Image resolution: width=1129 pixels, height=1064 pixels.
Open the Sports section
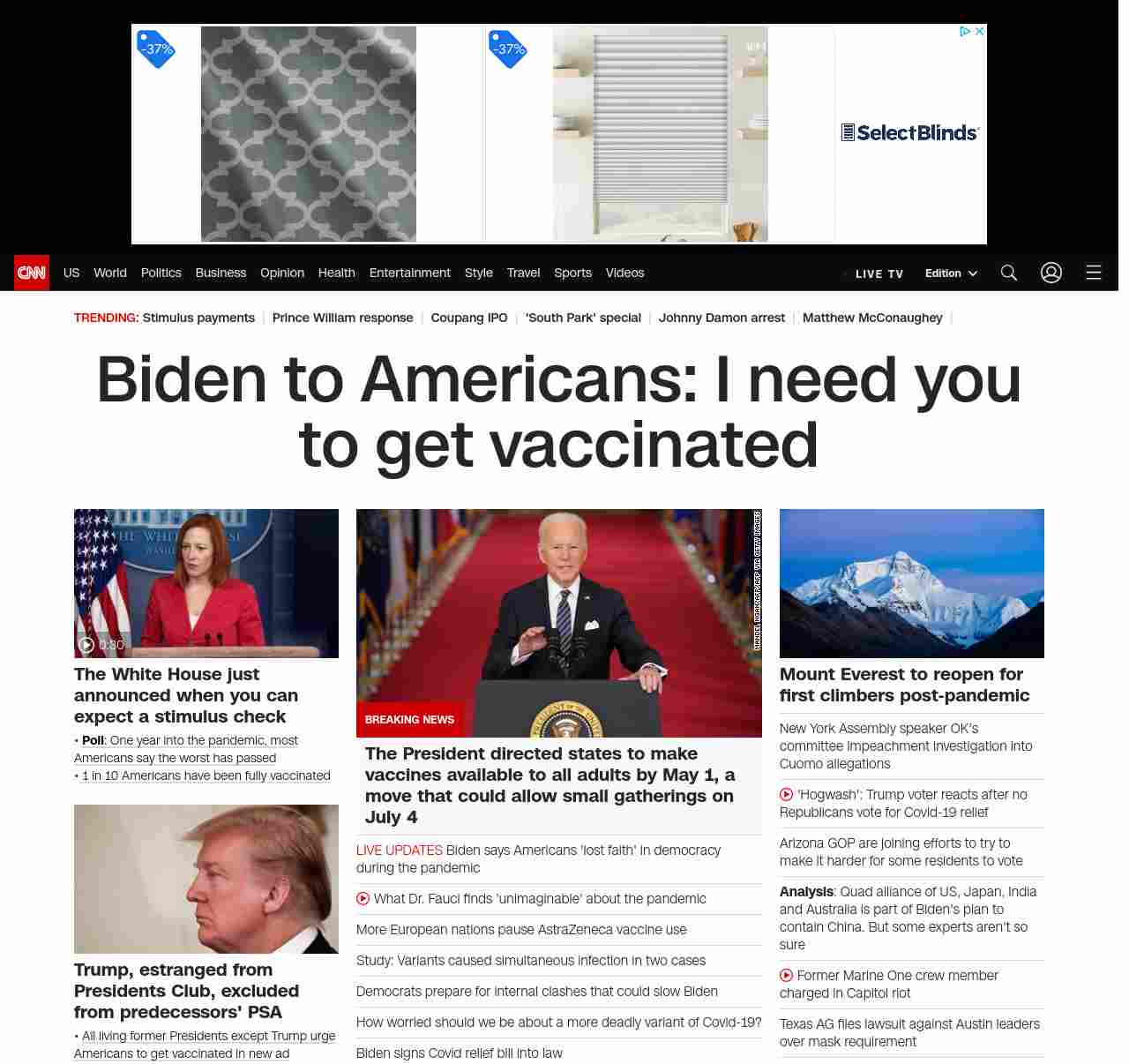pyautogui.click(x=572, y=273)
